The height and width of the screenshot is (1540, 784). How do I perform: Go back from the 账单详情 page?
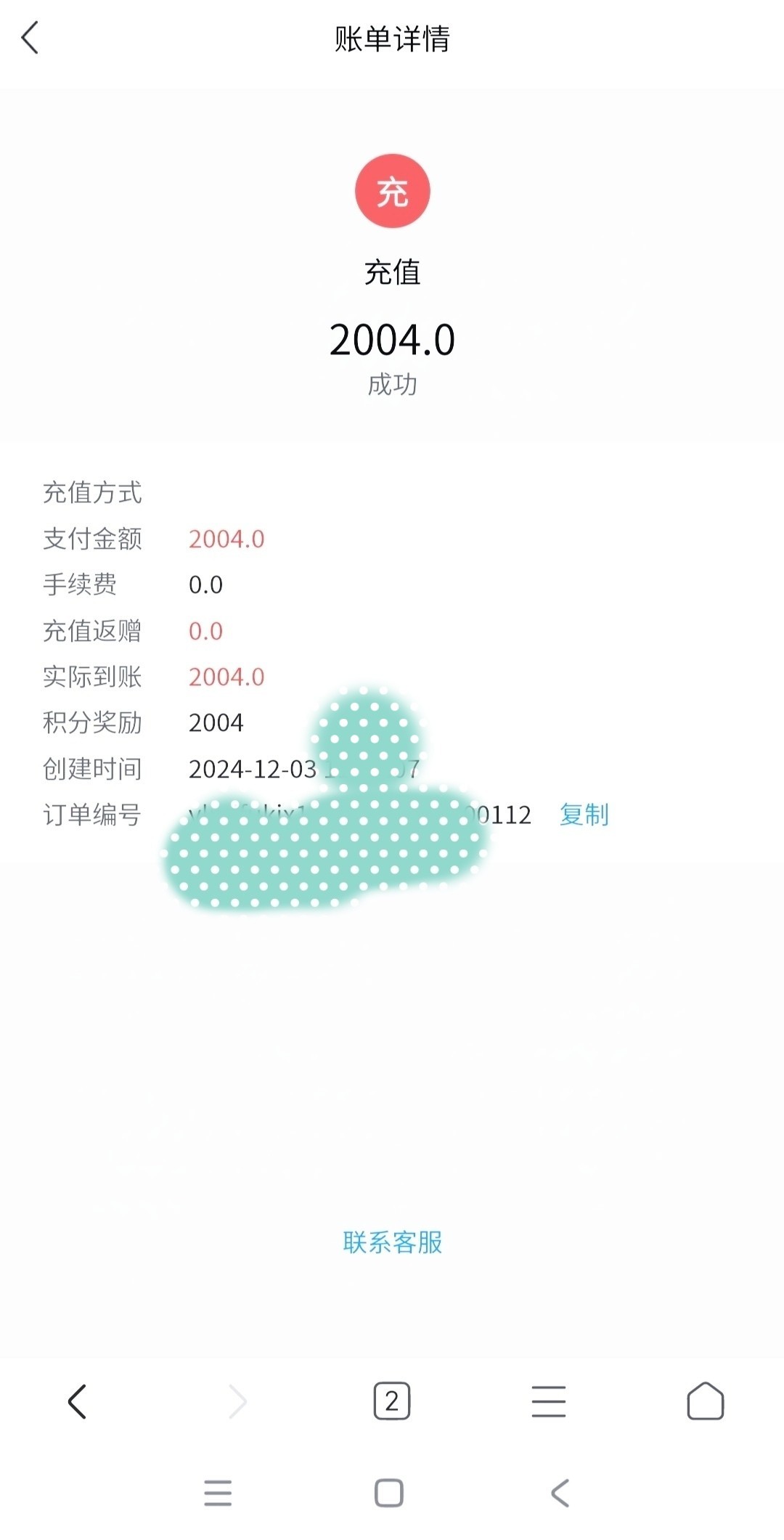click(30, 38)
